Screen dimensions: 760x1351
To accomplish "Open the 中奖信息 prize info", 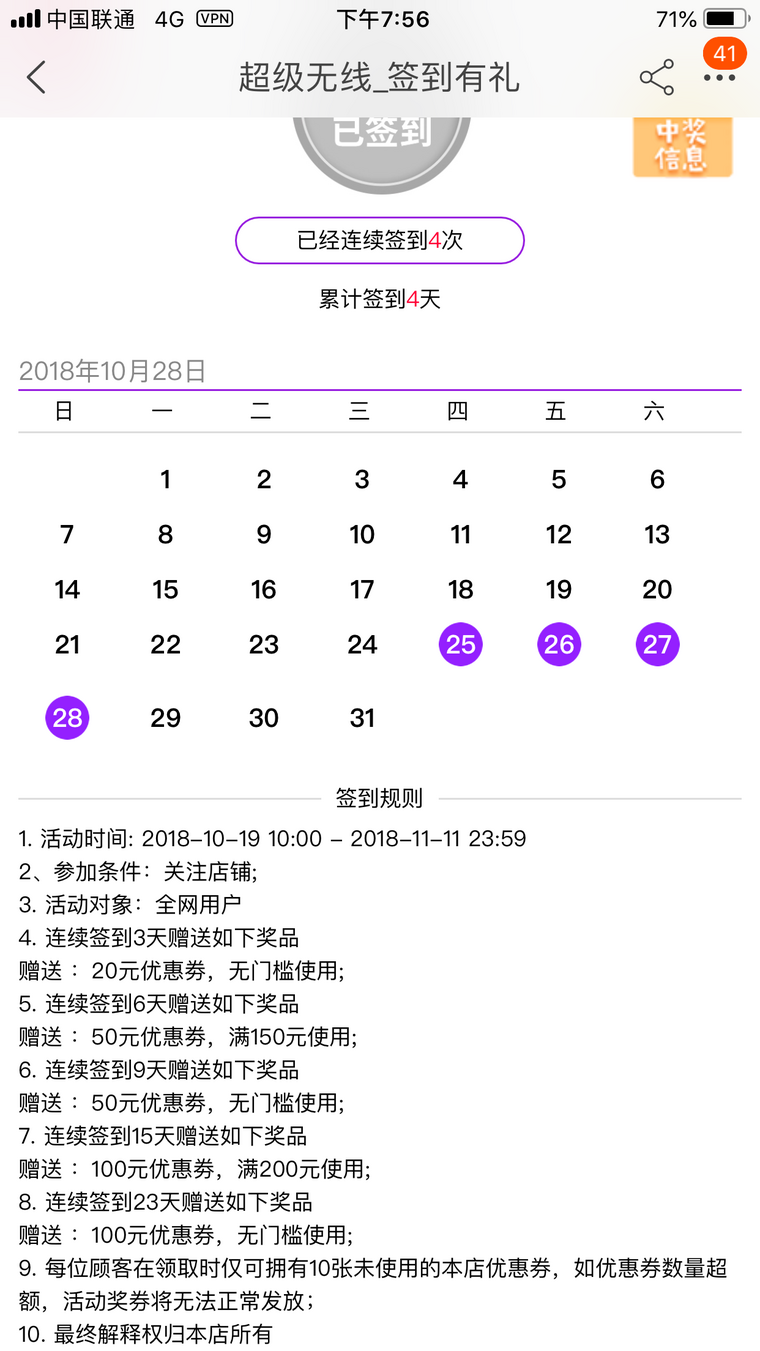I will 682,147.
